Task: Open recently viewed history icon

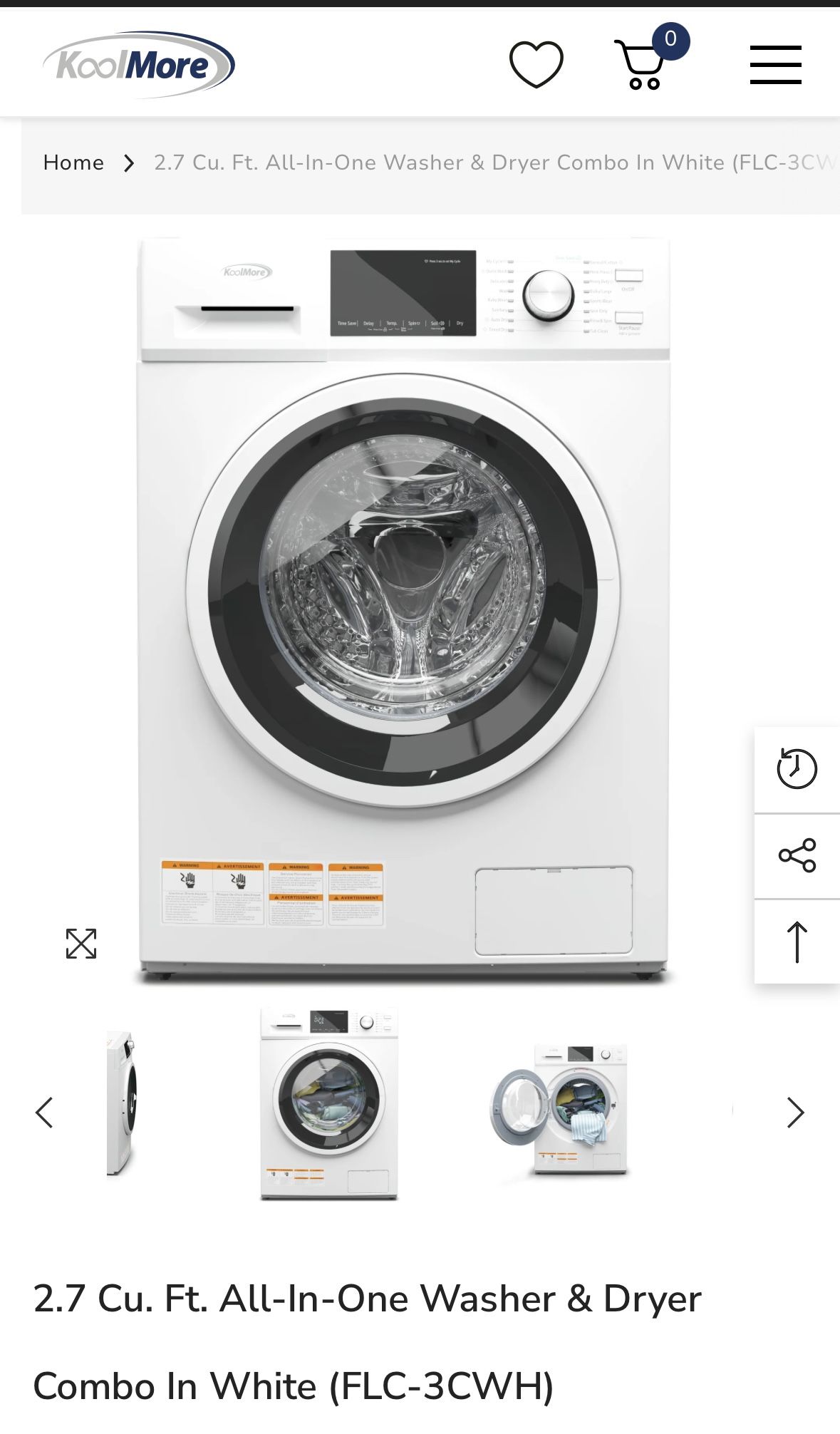Action: click(797, 769)
